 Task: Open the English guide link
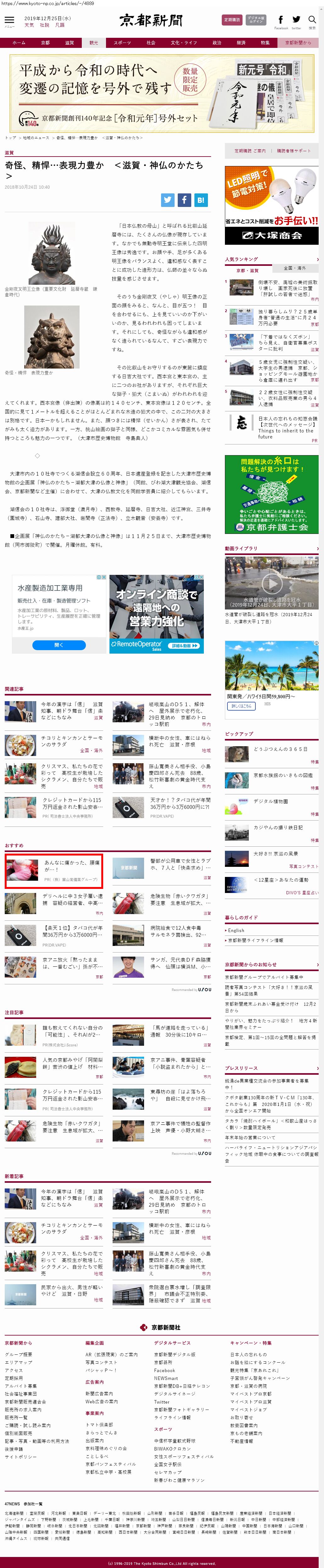[x=237, y=930]
